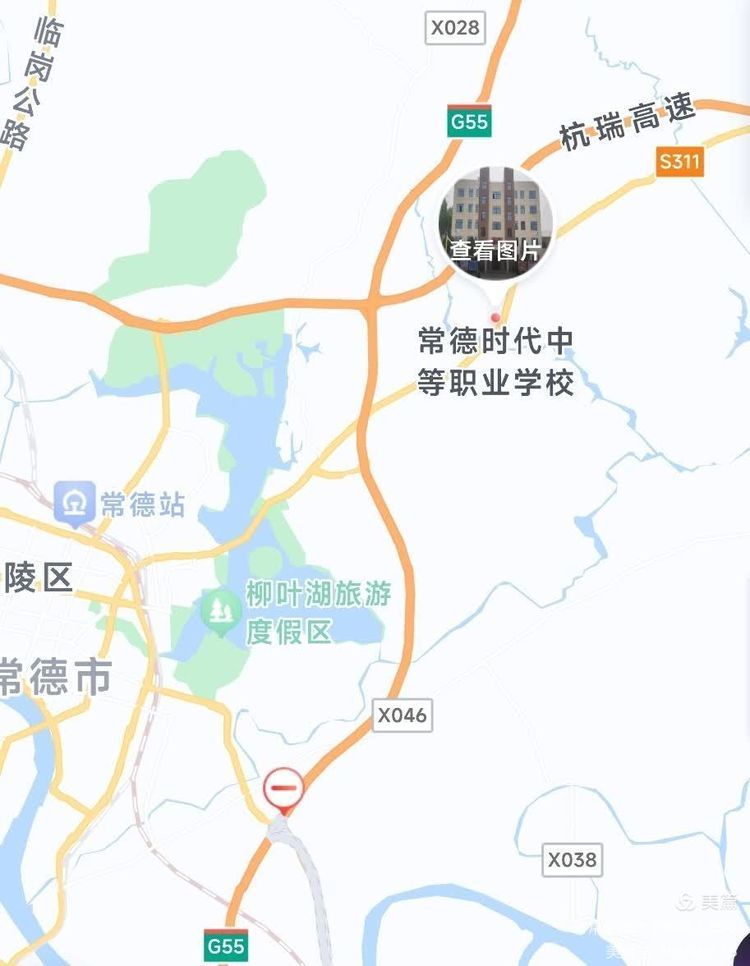Select the 常德站 station marker

coord(73,505)
